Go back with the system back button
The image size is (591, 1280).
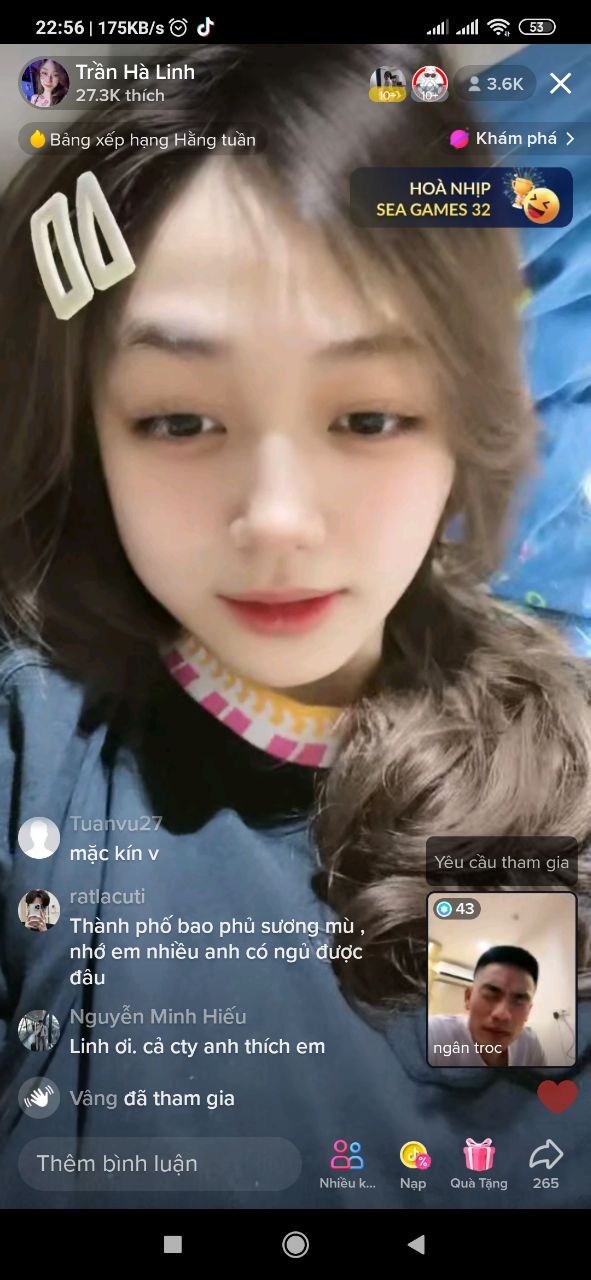416,1244
